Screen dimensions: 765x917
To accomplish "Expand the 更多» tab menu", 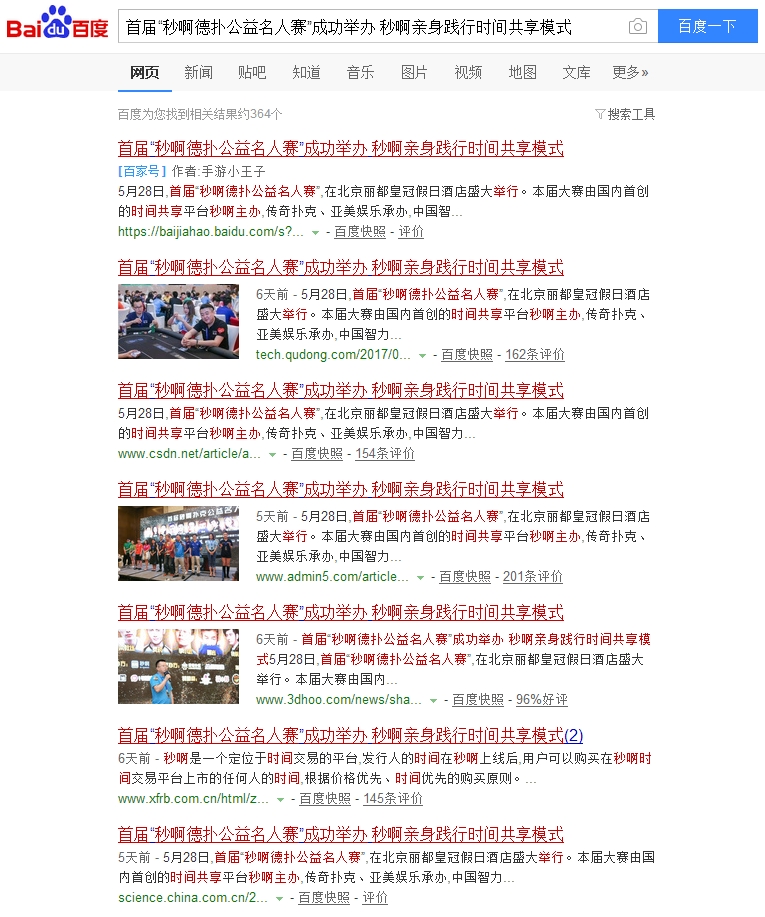I will pos(630,72).
